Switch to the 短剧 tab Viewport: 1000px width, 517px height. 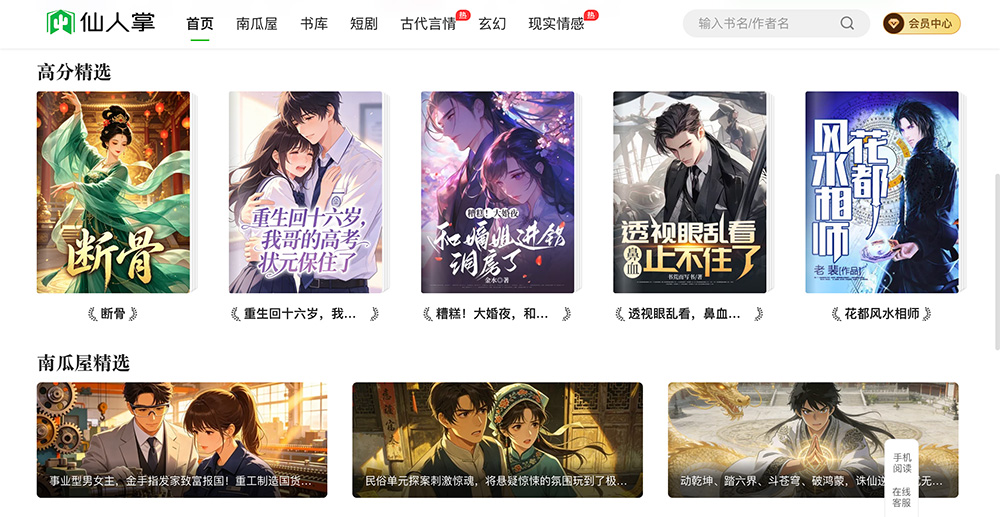click(x=364, y=23)
